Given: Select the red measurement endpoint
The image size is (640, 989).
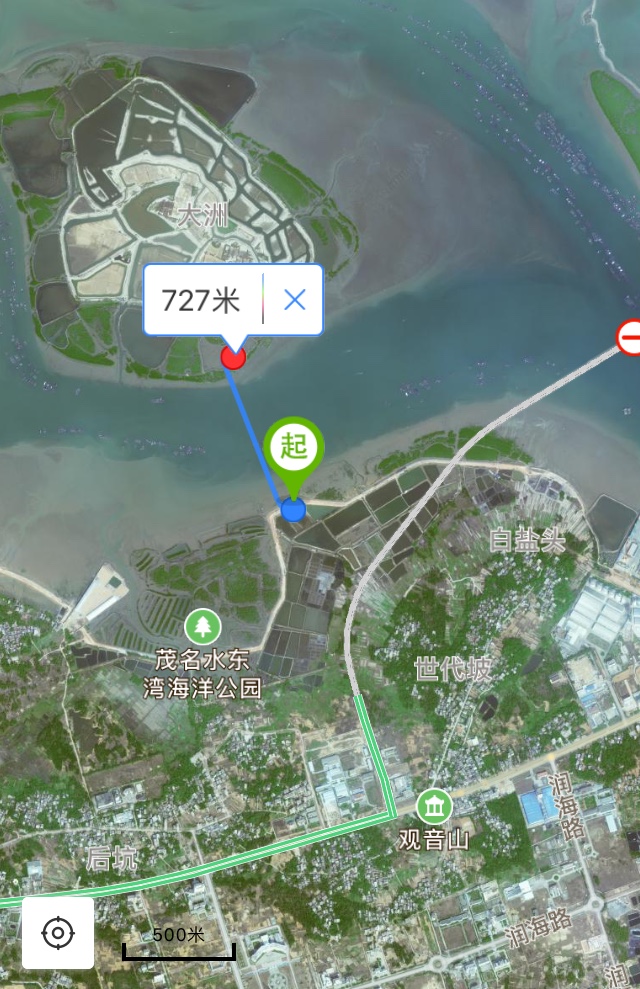Looking at the screenshot, I should [x=233, y=357].
